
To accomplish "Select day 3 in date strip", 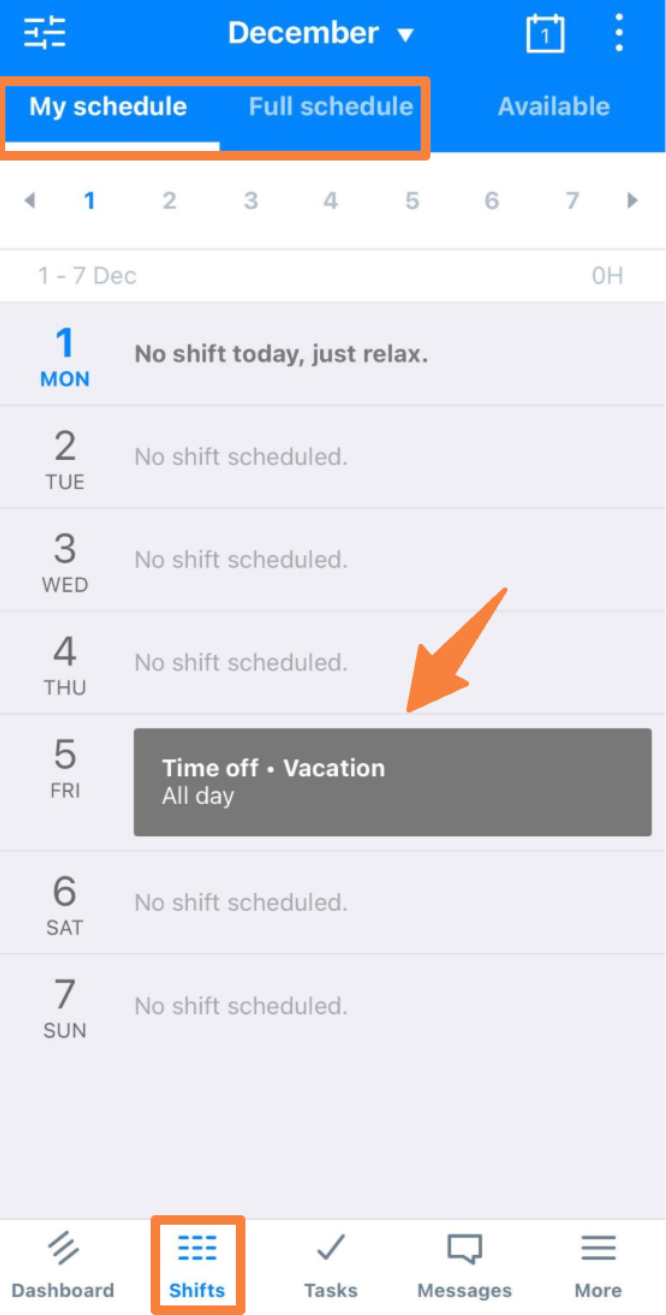I will (250, 201).
